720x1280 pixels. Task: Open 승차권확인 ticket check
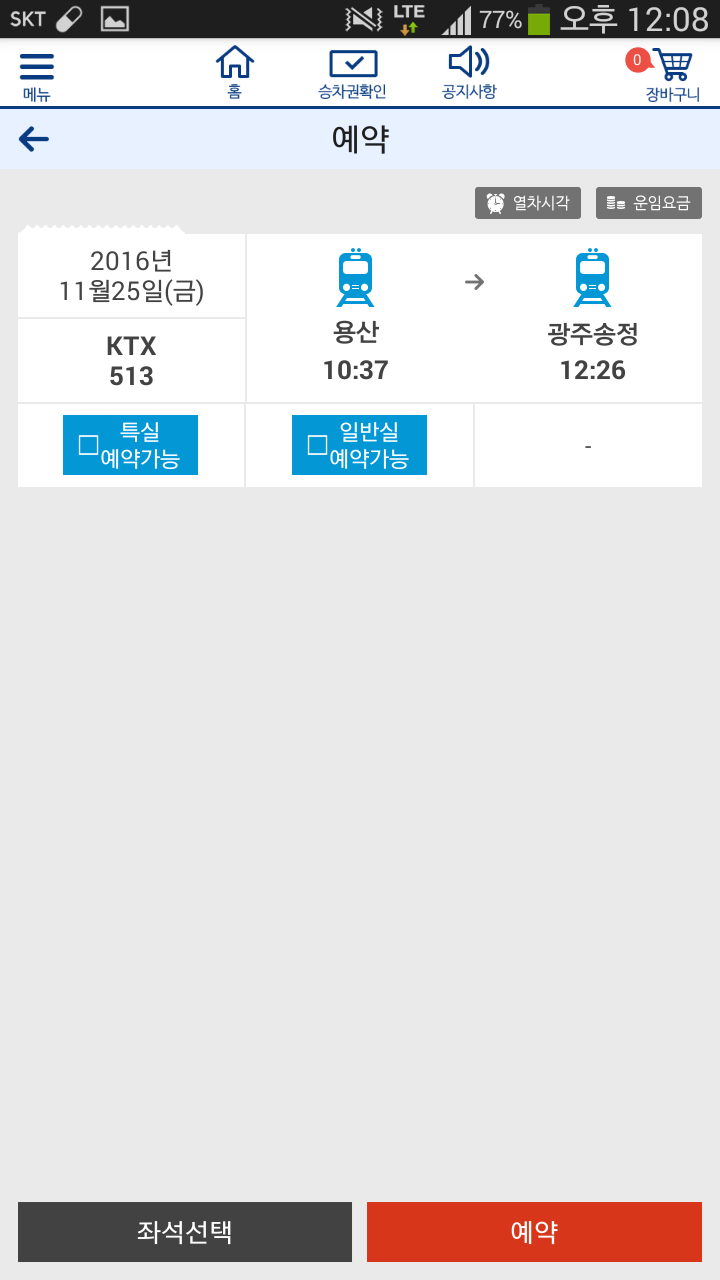352,74
